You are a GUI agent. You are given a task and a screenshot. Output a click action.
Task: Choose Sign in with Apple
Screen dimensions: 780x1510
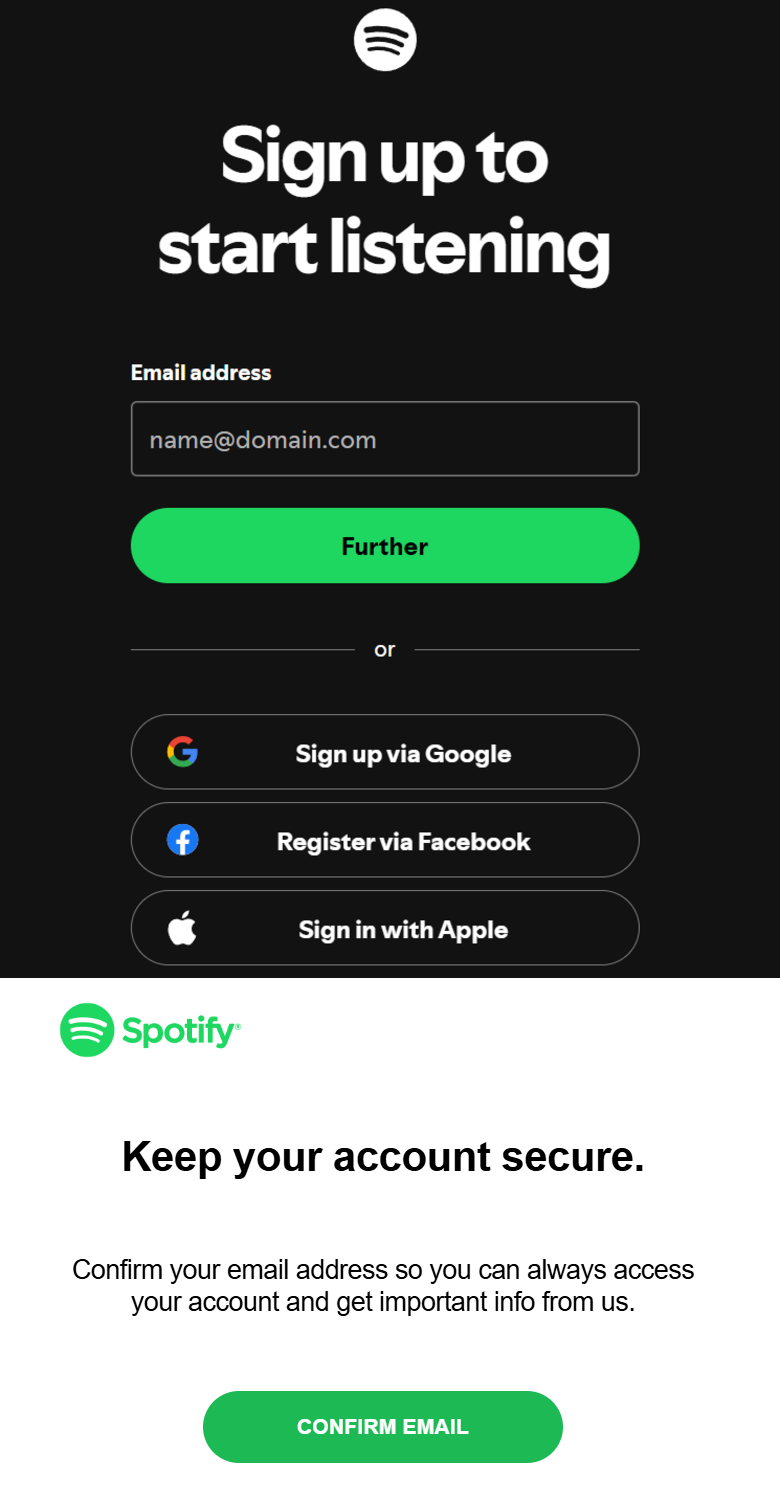click(385, 928)
